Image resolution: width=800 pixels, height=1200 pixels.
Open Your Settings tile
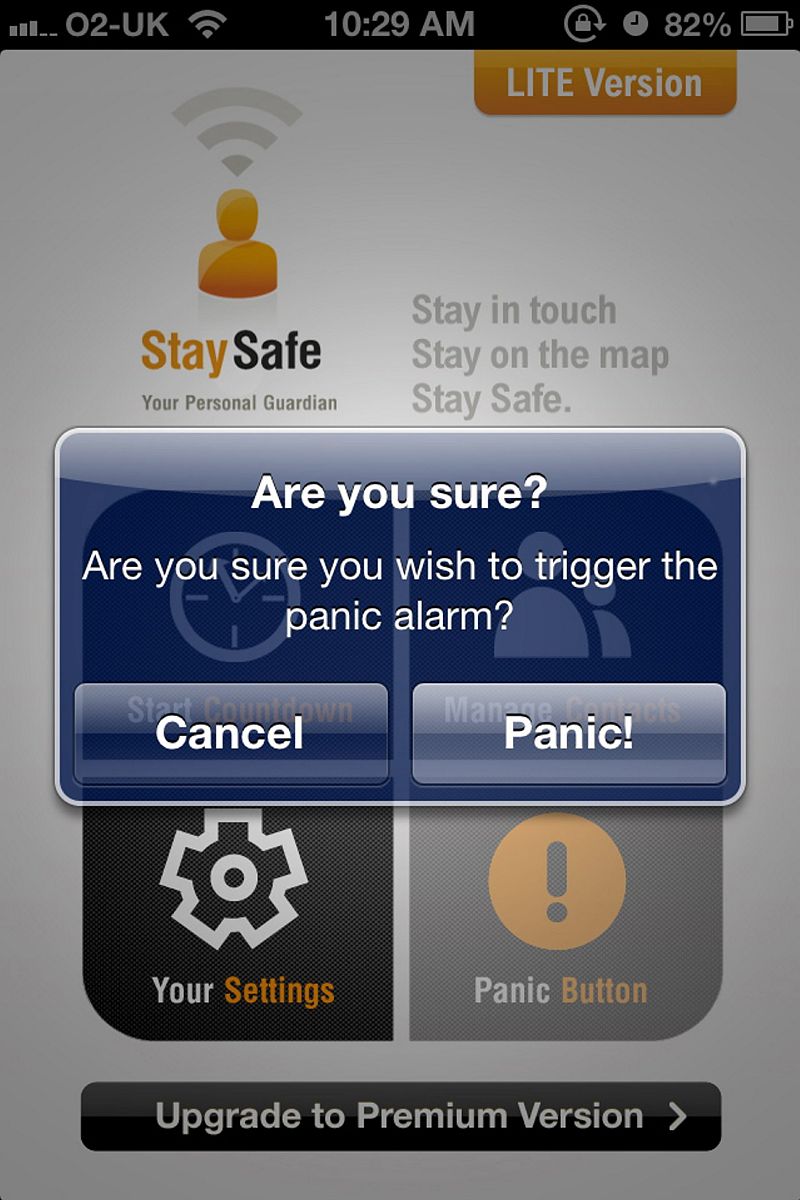point(238,922)
